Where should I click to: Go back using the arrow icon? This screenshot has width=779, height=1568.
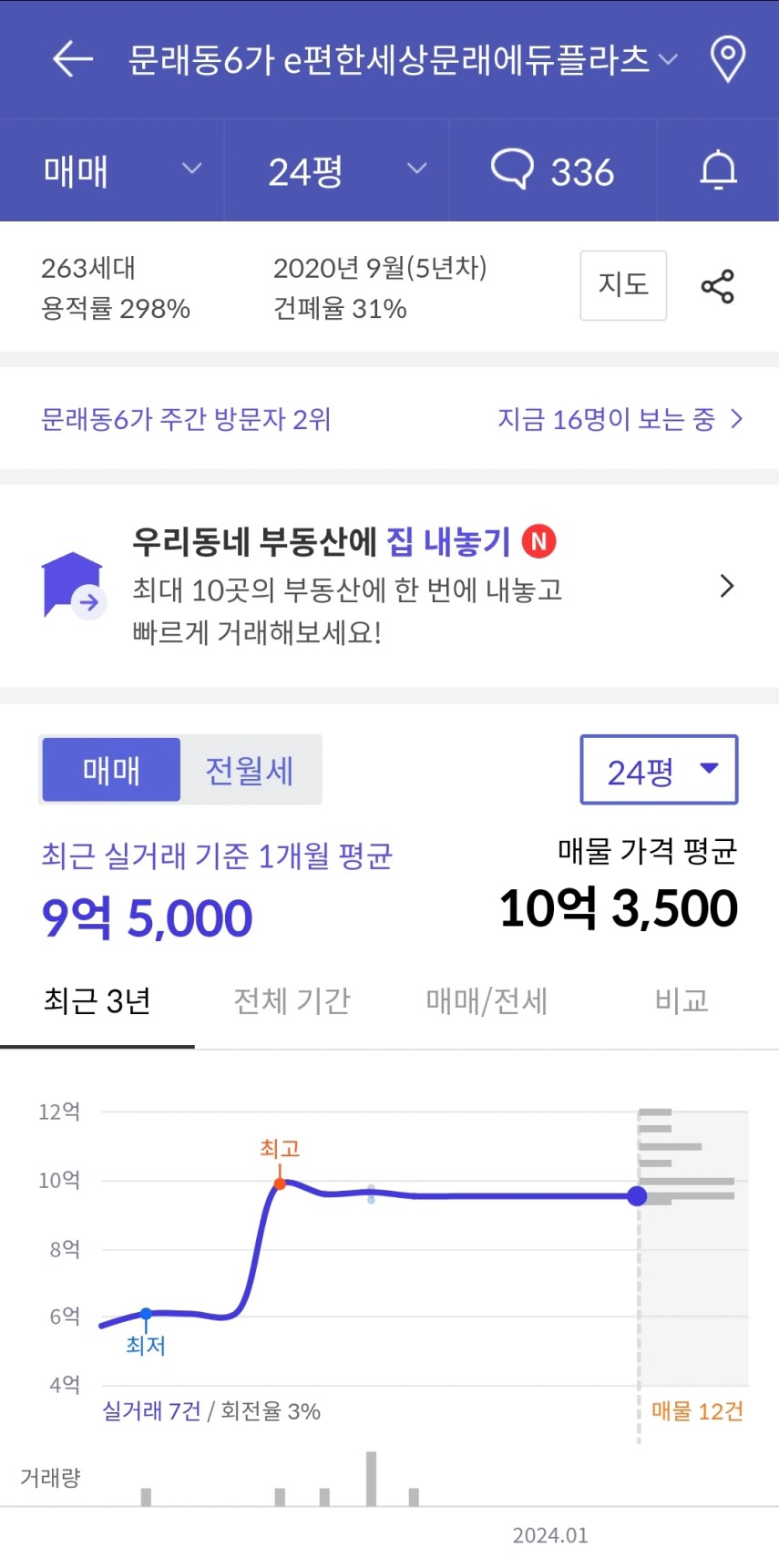(73, 59)
